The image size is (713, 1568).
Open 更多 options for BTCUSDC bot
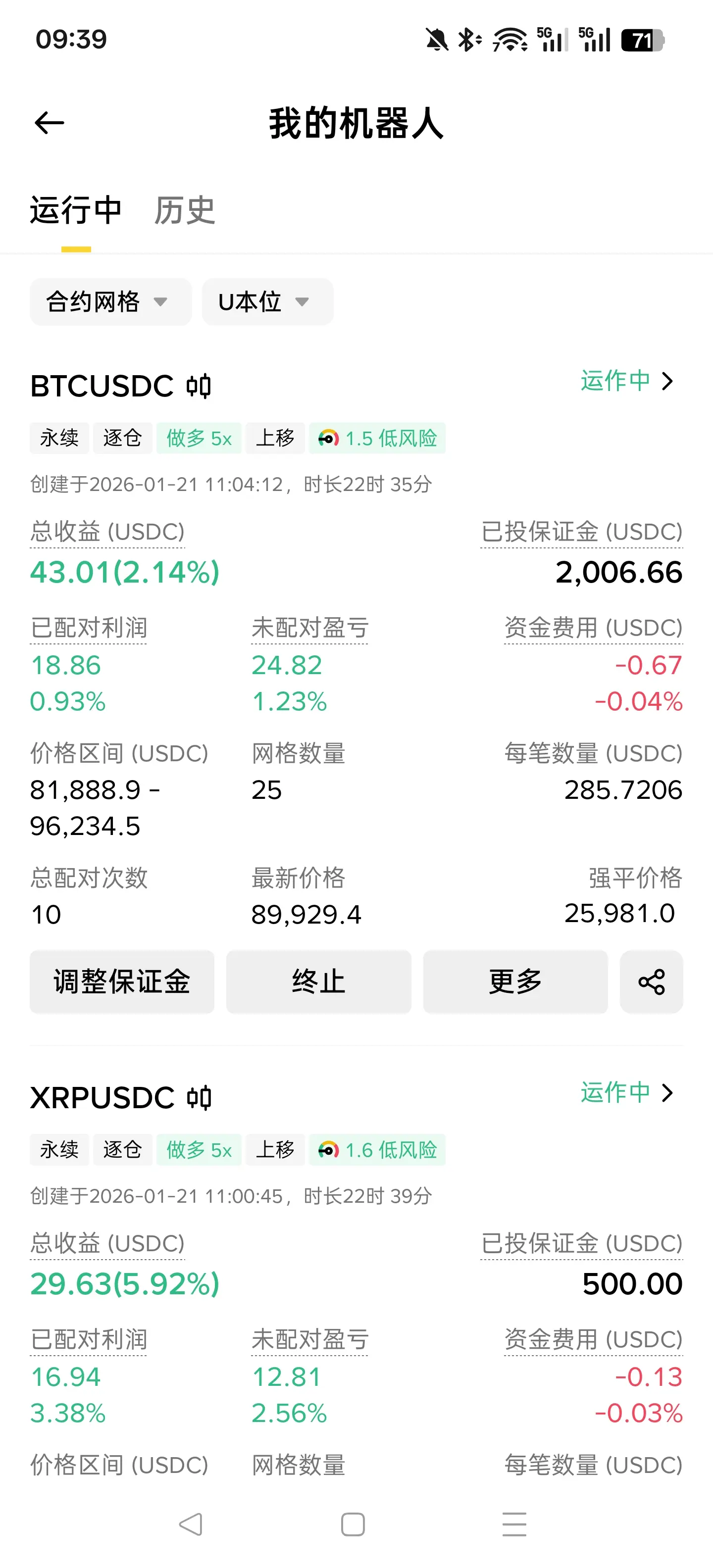[x=515, y=982]
